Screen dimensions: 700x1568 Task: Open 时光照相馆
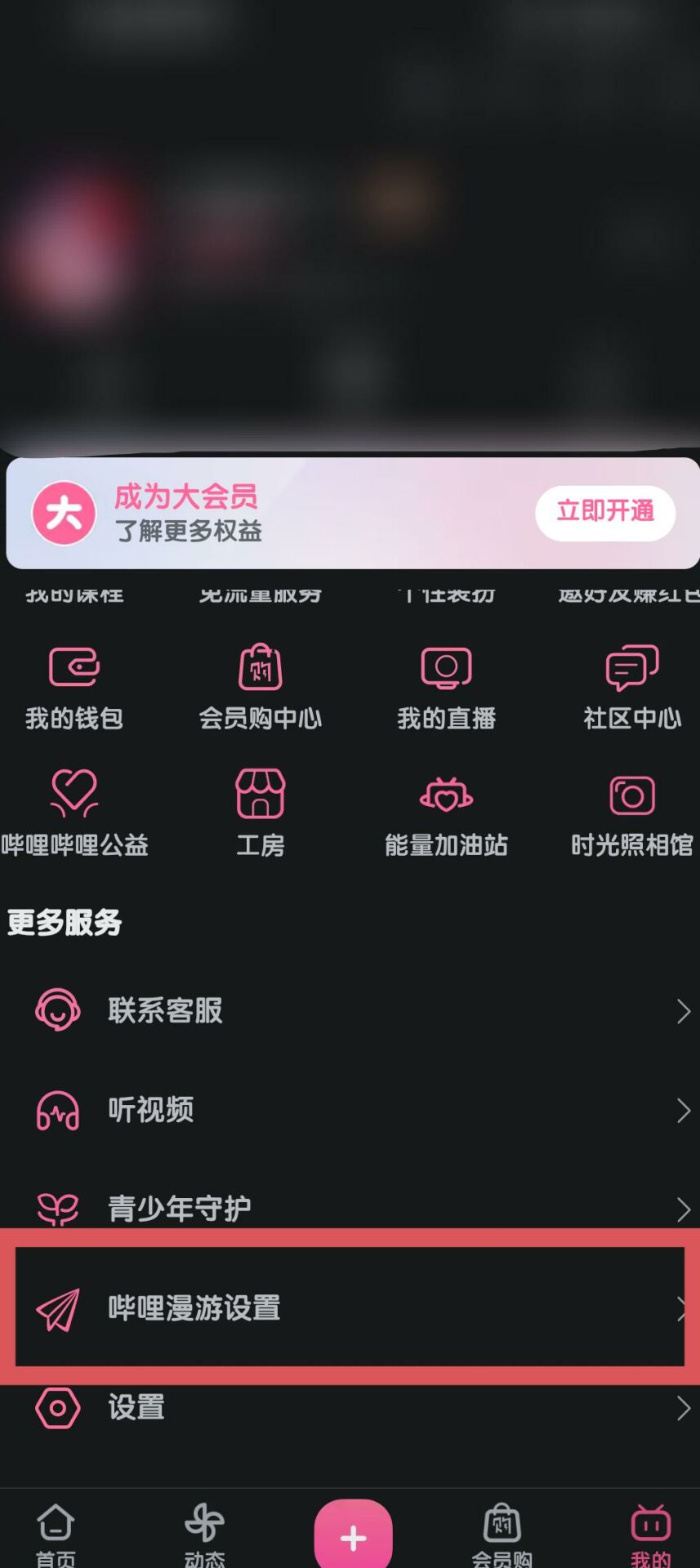click(631, 813)
